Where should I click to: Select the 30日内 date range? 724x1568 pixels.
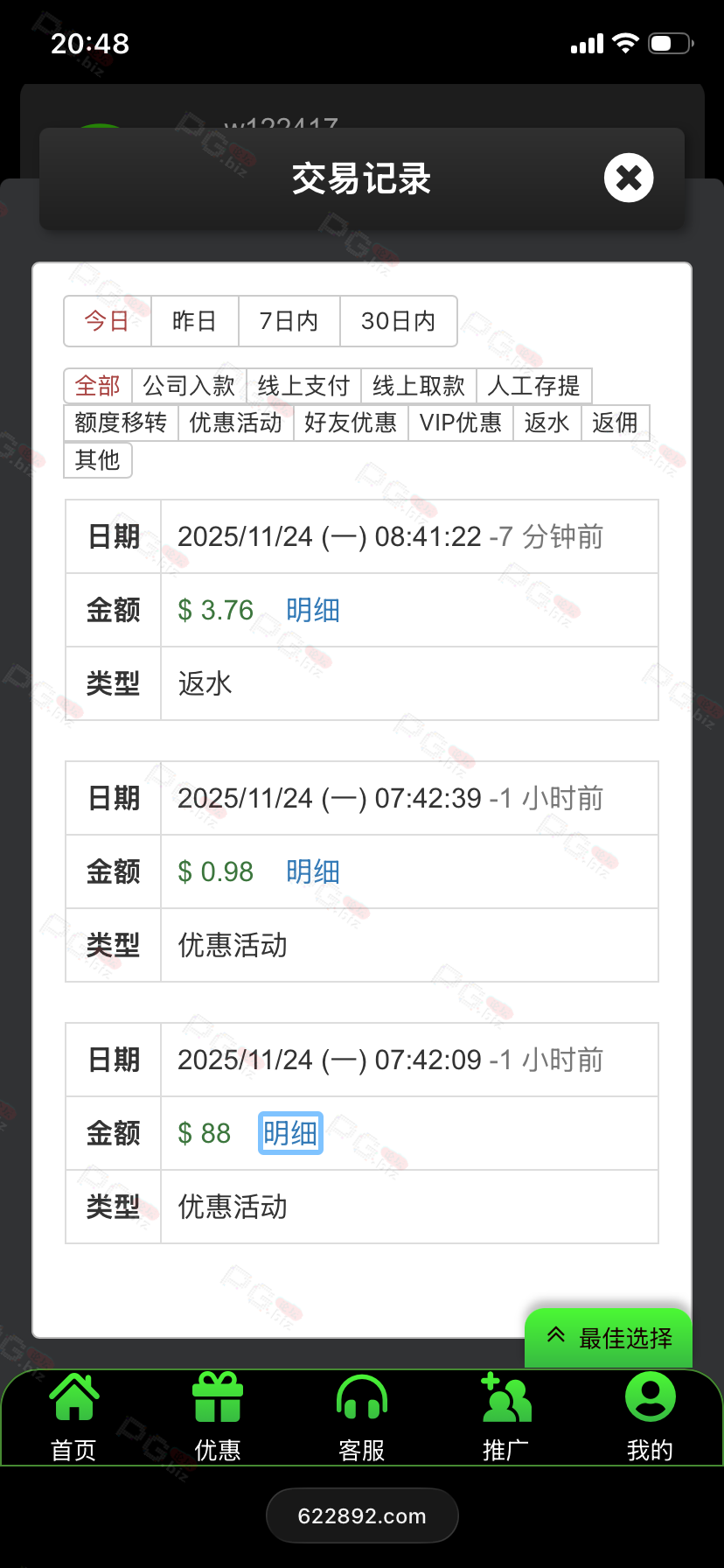pos(399,321)
